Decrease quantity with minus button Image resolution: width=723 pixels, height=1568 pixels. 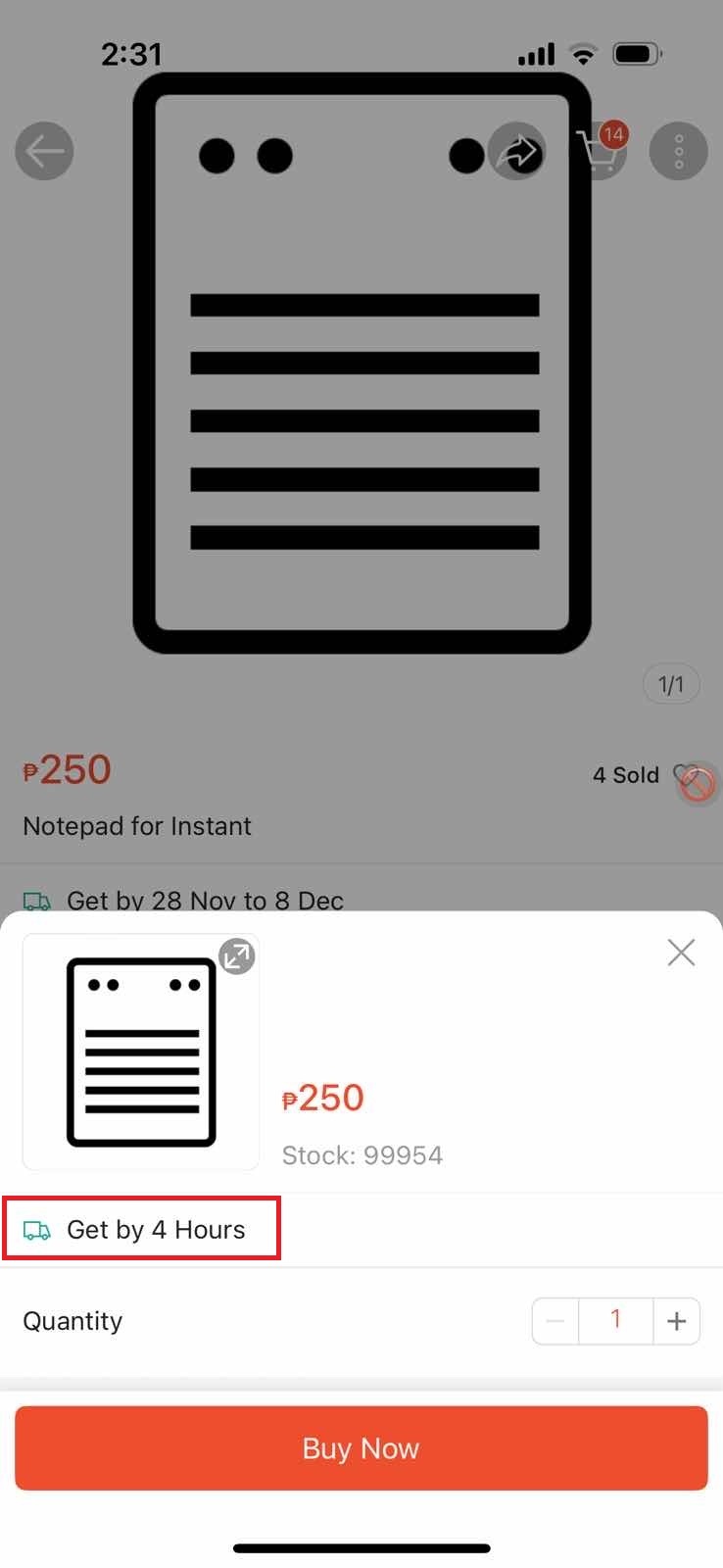(555, 1321)
